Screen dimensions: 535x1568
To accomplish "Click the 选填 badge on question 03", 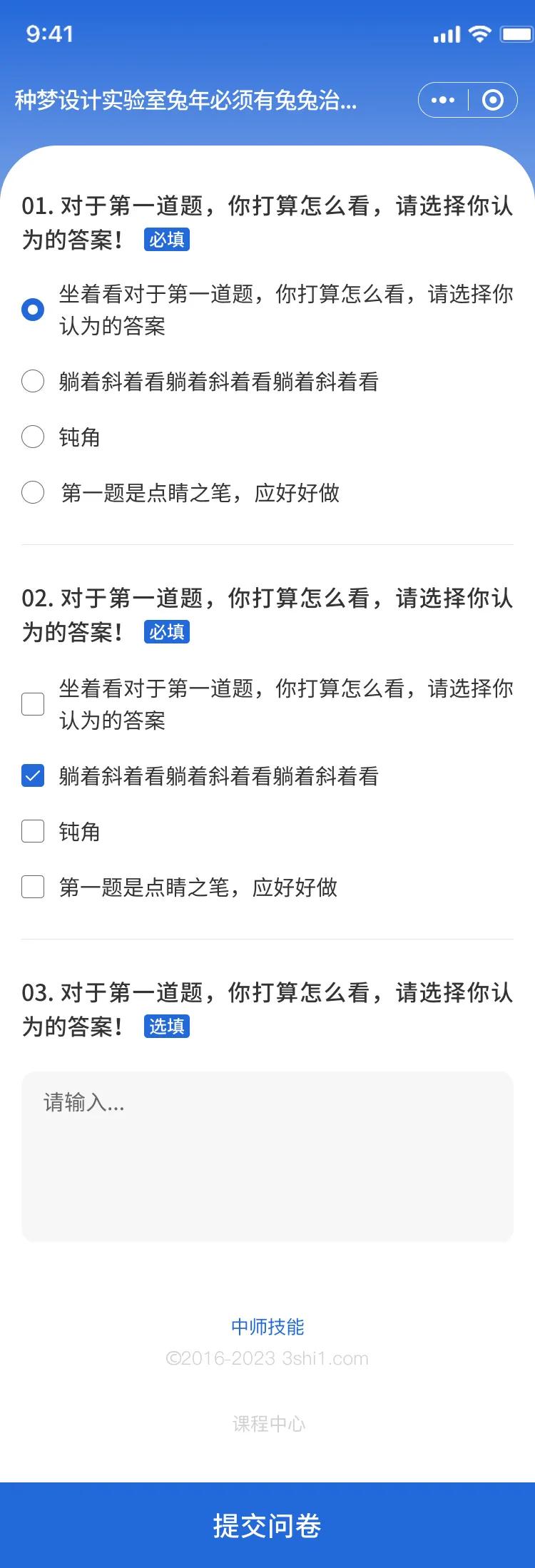I will pos(166,1027).
